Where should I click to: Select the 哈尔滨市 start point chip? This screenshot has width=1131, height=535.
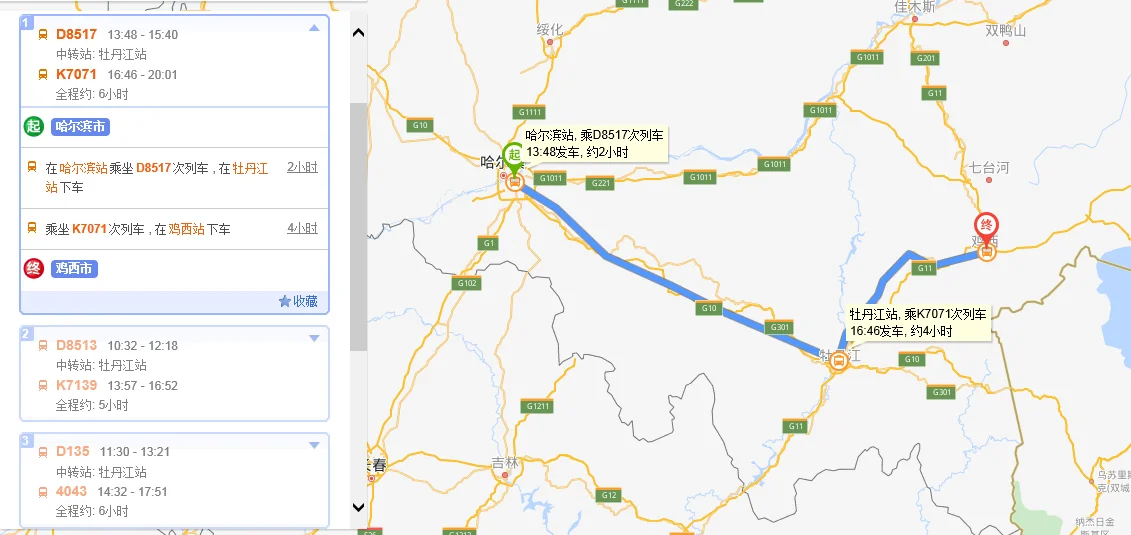click(80, 126)
